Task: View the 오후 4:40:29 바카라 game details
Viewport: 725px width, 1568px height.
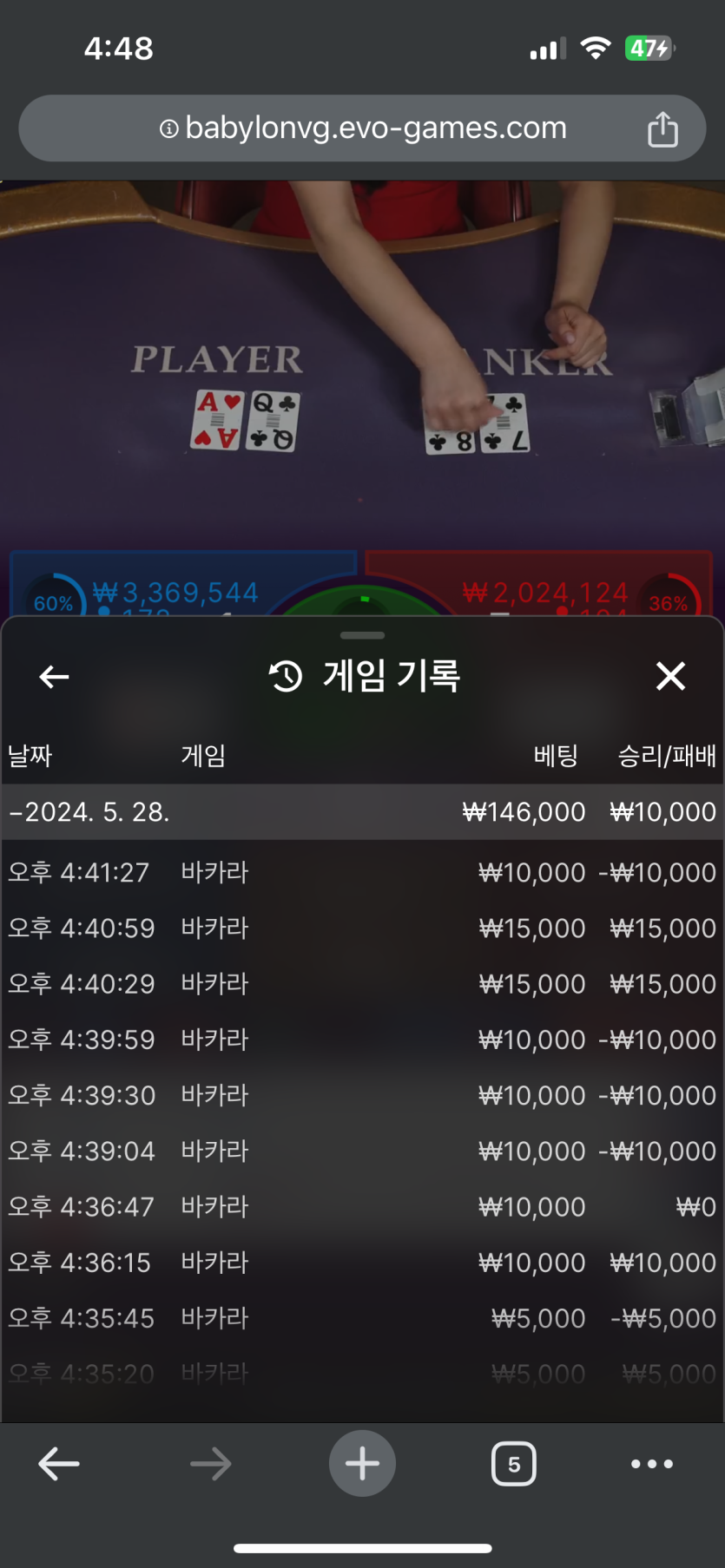Action: click(362, 983)
